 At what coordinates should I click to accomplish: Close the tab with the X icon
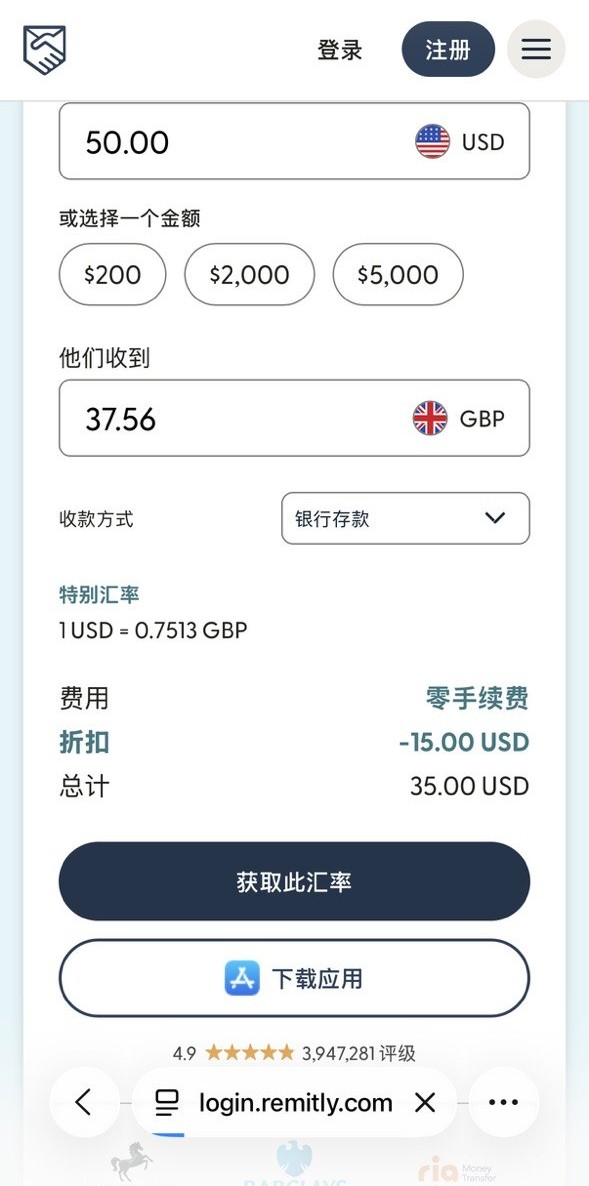(x=426, y=1103)
